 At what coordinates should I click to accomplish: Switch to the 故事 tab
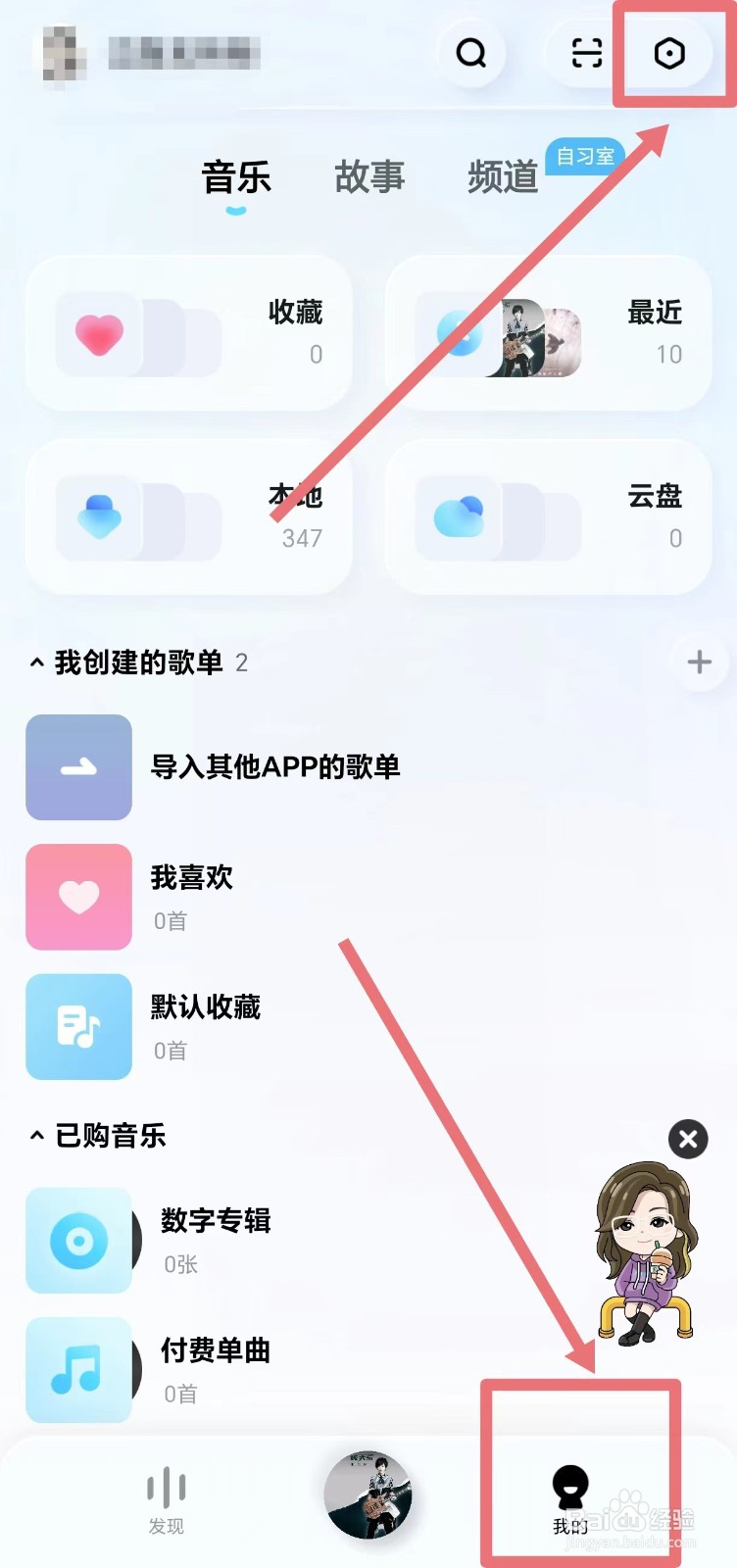(369, 177)
